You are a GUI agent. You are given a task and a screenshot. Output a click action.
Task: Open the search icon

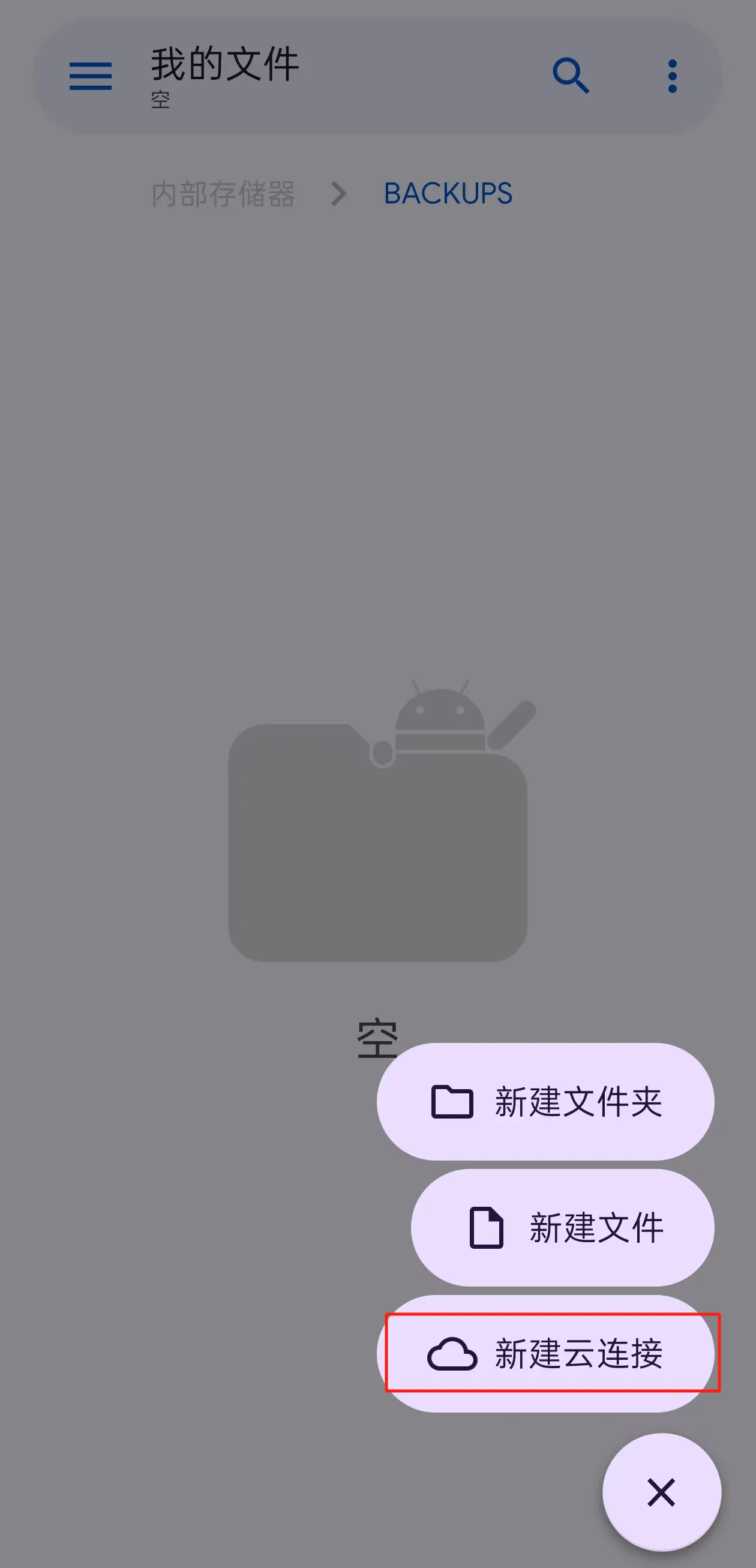[571, 76]
